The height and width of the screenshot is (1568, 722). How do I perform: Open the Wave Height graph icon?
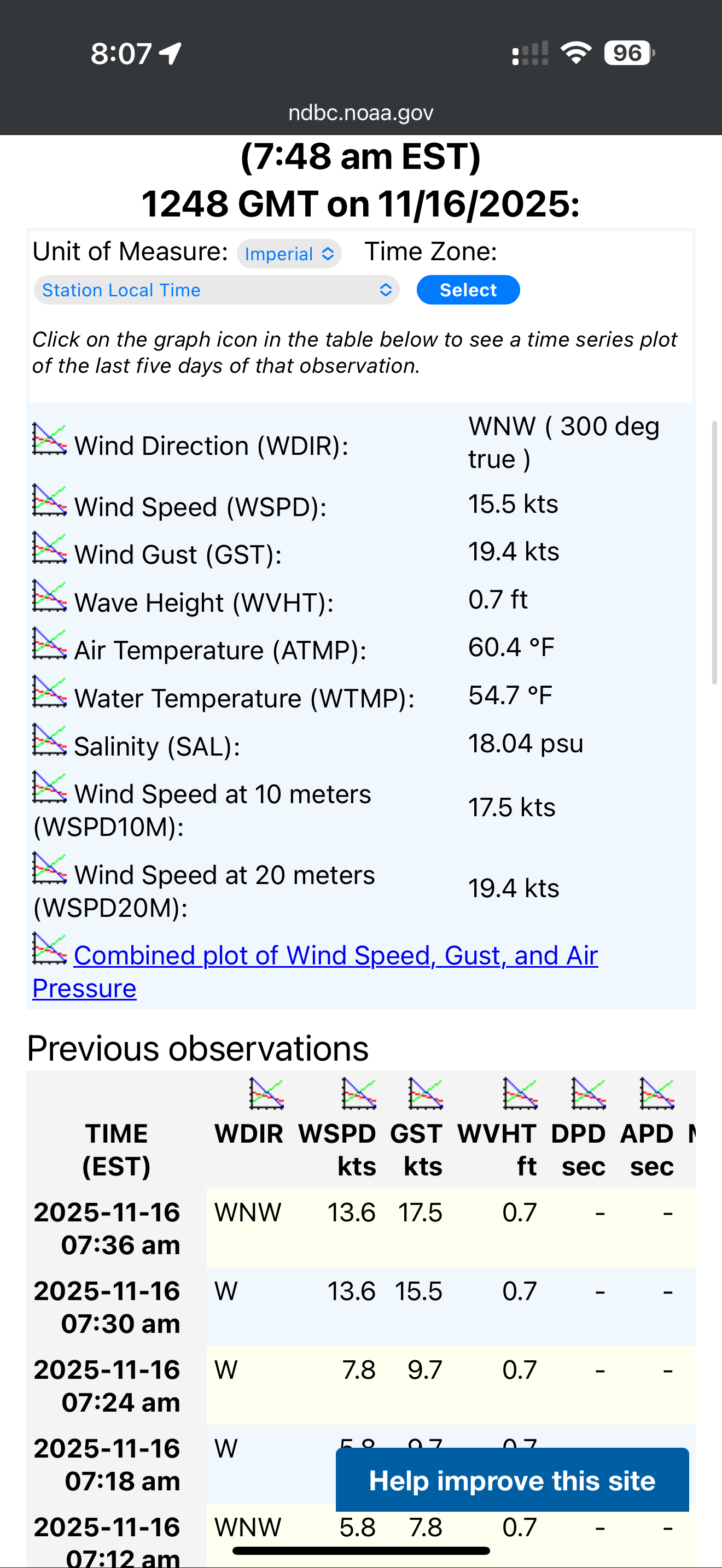49,596
